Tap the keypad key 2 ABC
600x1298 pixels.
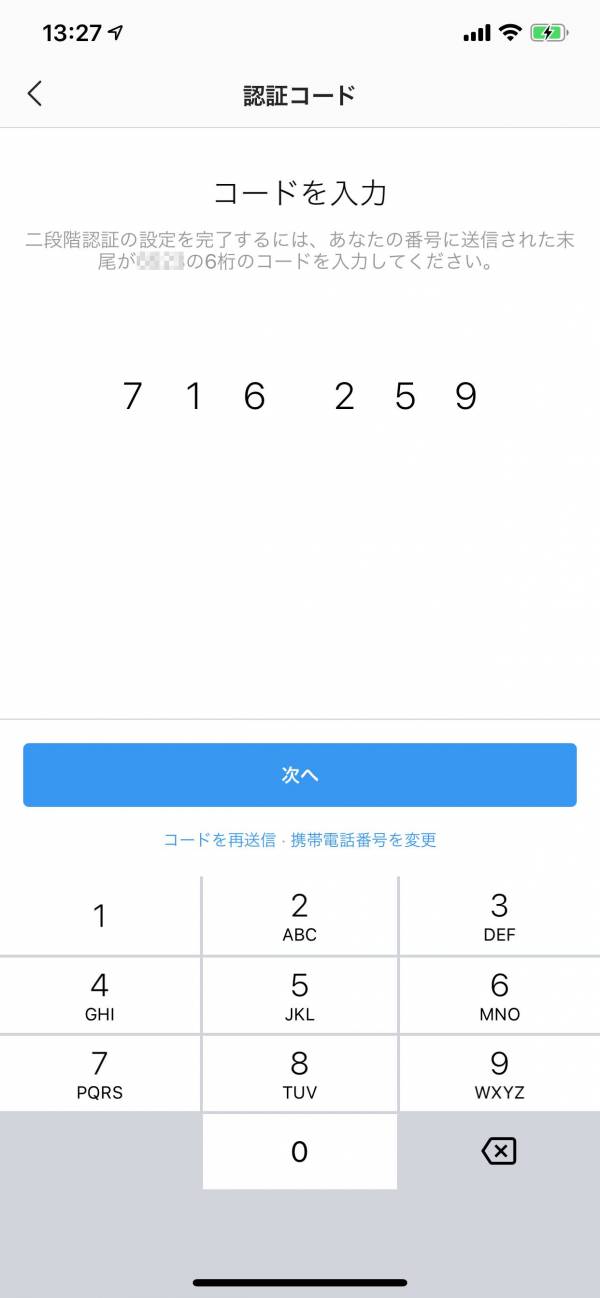(300, 915)
